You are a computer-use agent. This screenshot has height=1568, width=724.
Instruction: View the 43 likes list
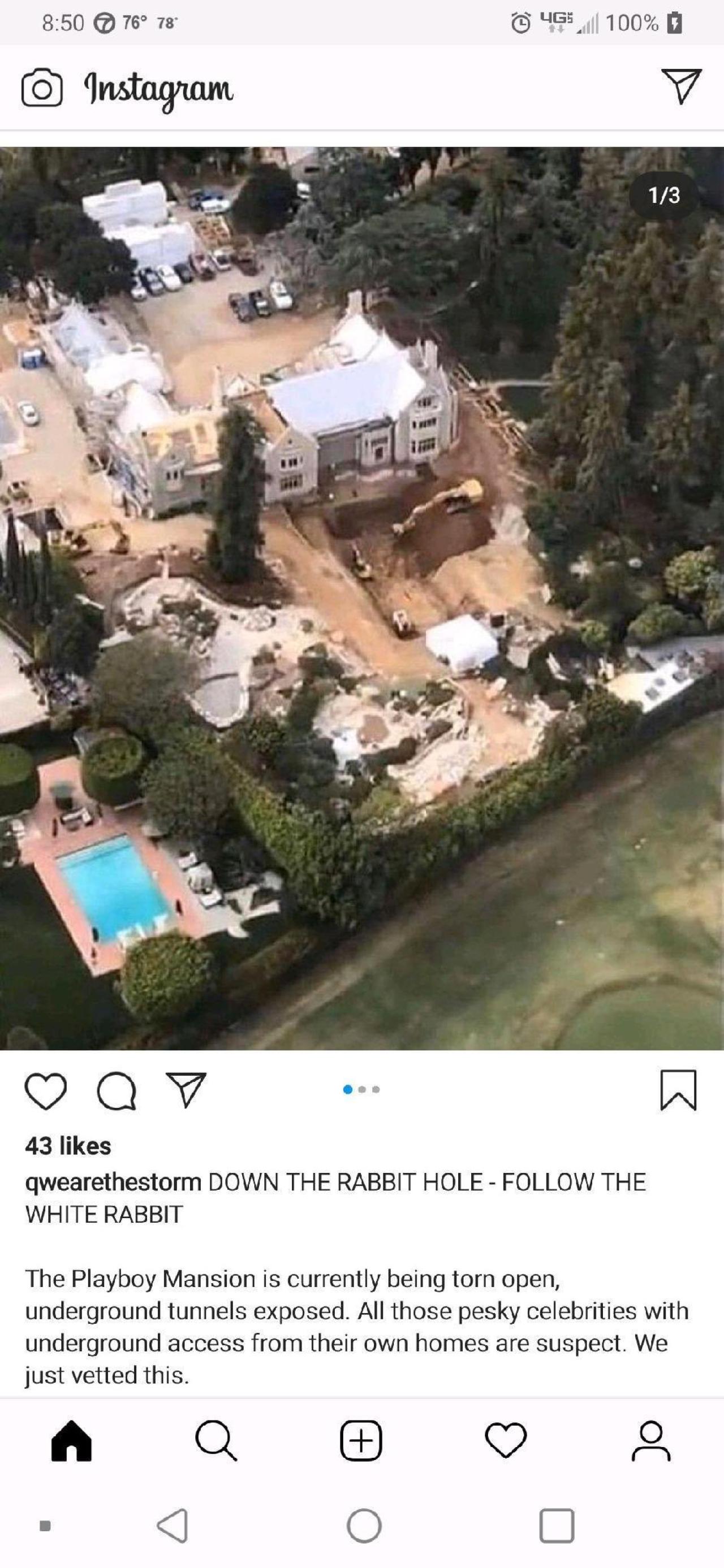click(67, 1146)
